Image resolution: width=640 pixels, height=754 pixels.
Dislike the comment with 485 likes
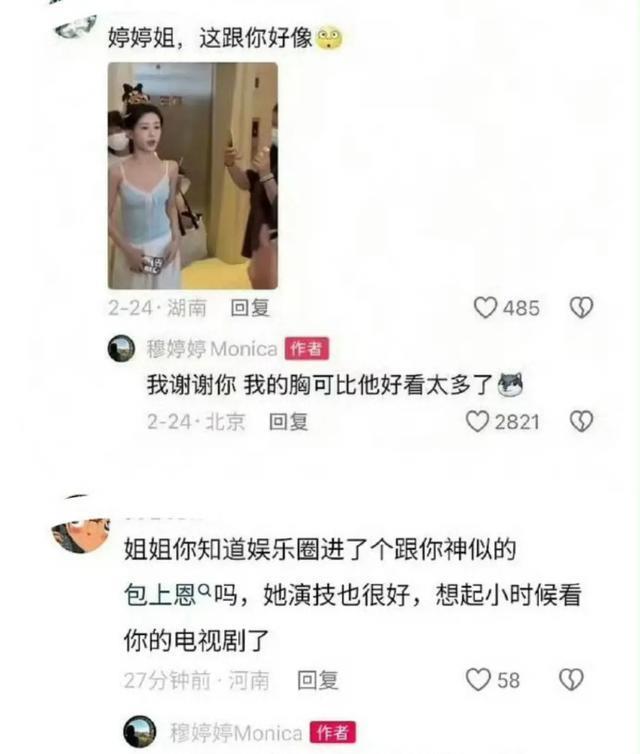click(581, 308)
